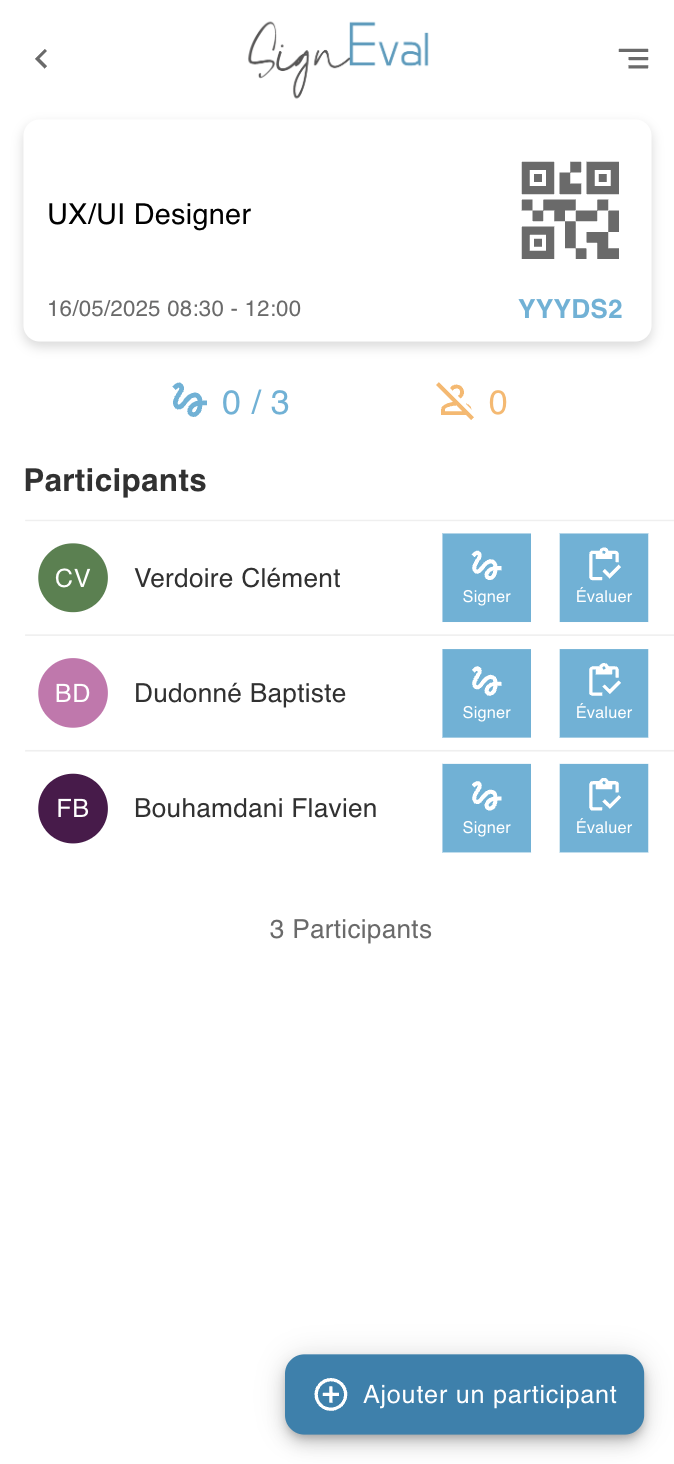The image size is (674, 1464).
Task: Tap Évaluer for Bouhamdani Flavien
Action: point(604,808)
